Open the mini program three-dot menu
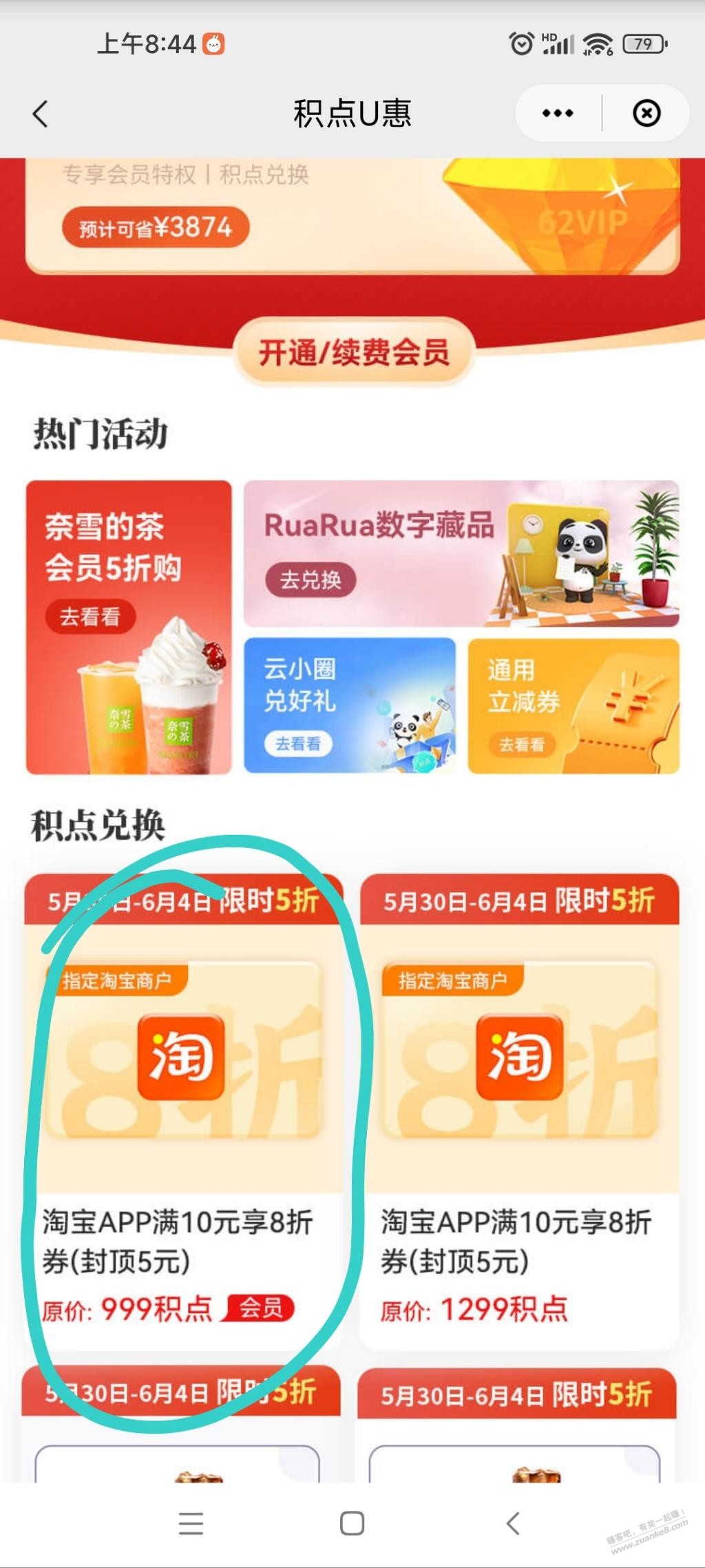The height and width of the screenshot is (1568, 705). click(x=558, y=113)
